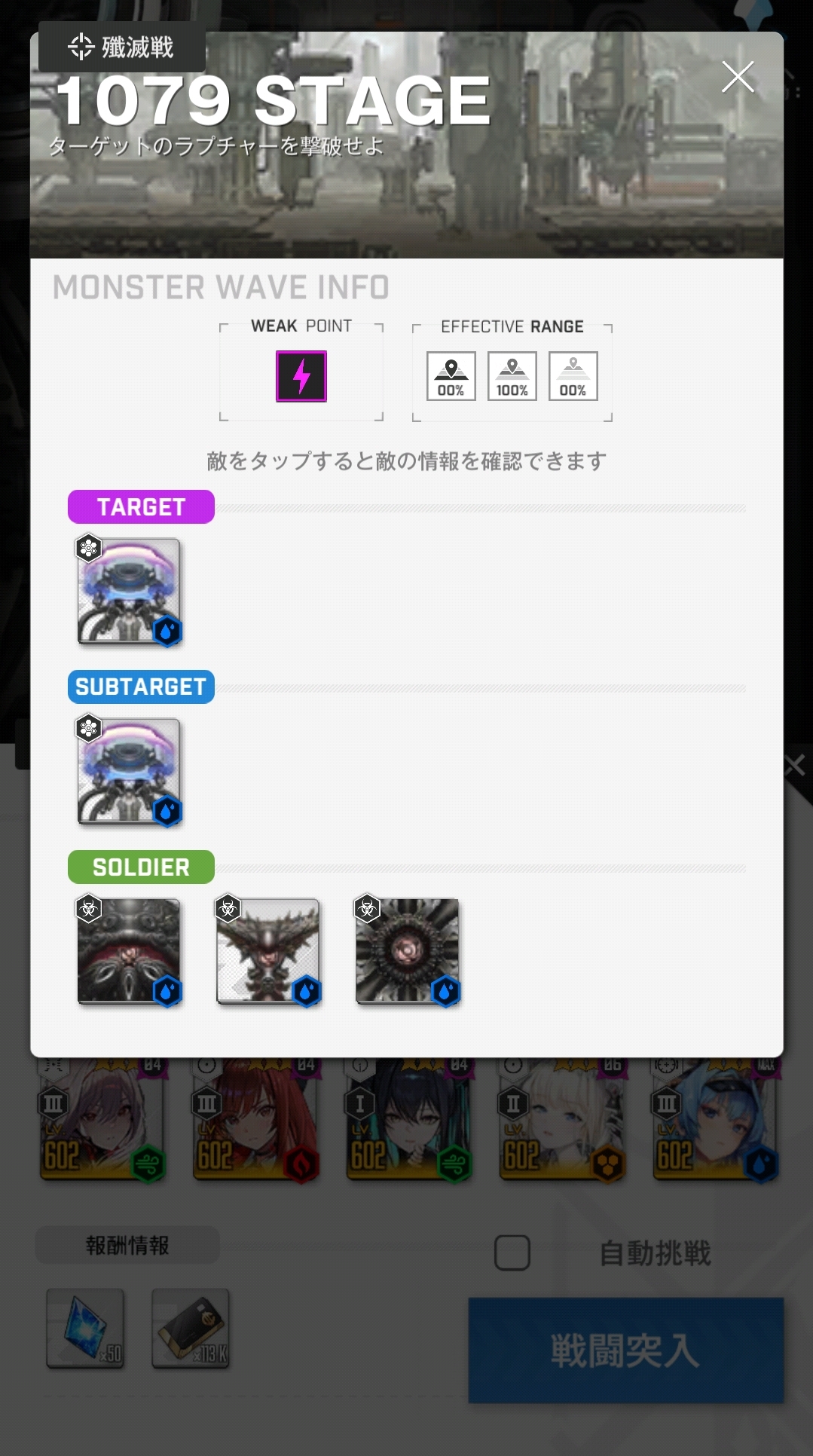The width and height of the screenshot is (813, 1456).
Task: Open the x113K credit reward item
Action: pyautogui.click(x=191, y=1327)
